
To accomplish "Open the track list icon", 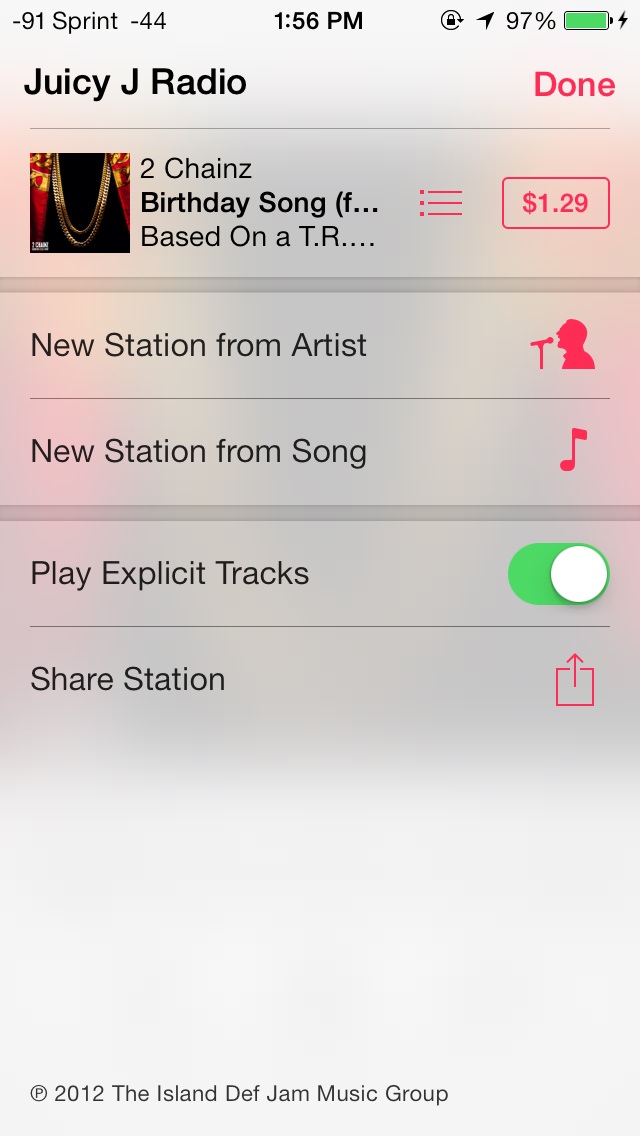I will [x=441, y=203].
